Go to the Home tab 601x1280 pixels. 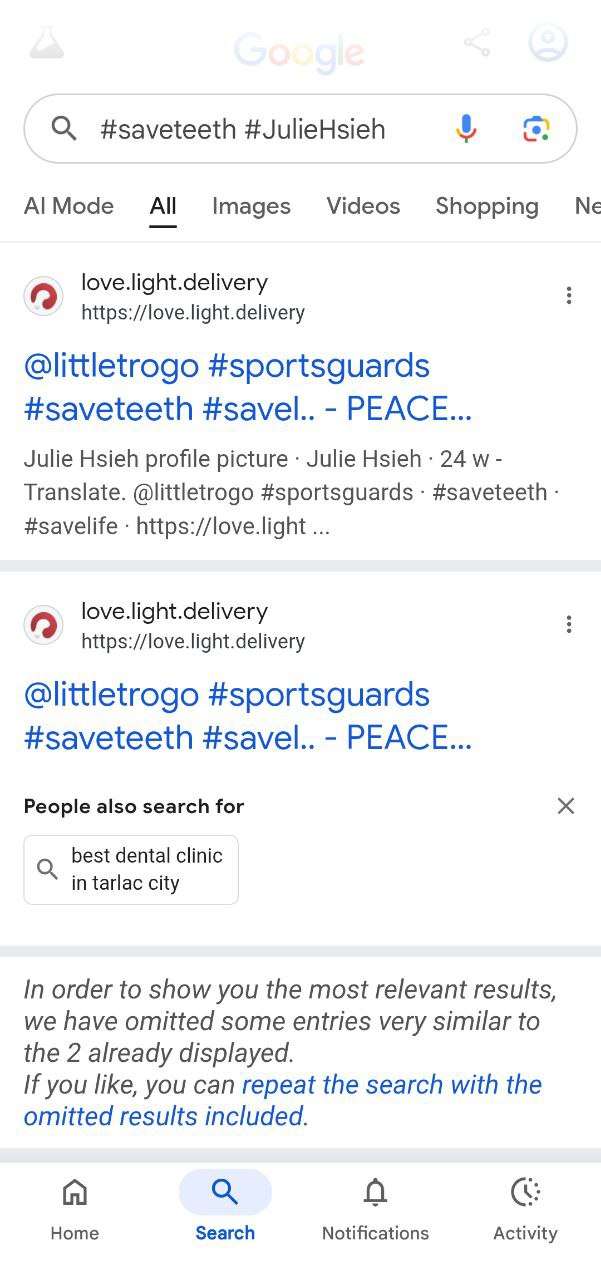75,1208
